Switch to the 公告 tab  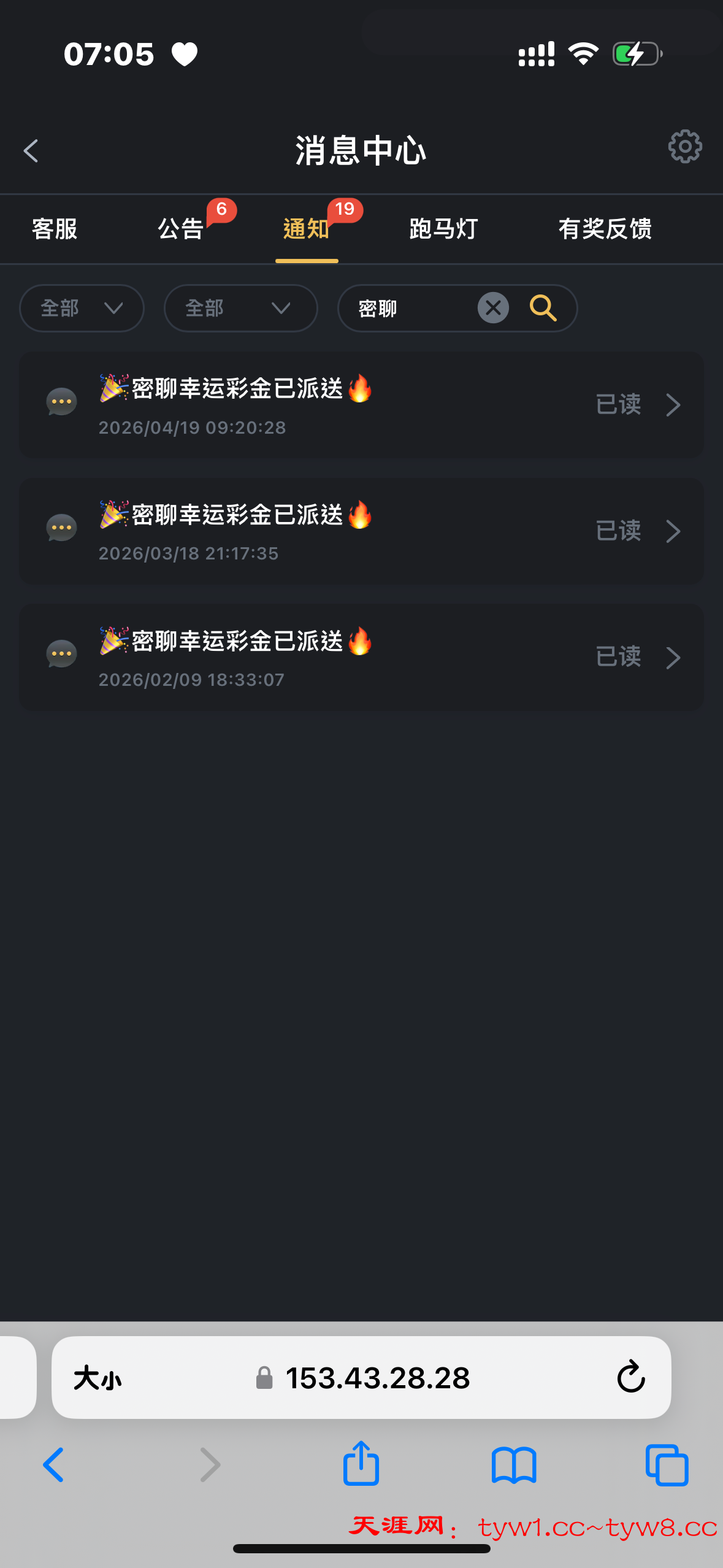[x=182, y=229]
